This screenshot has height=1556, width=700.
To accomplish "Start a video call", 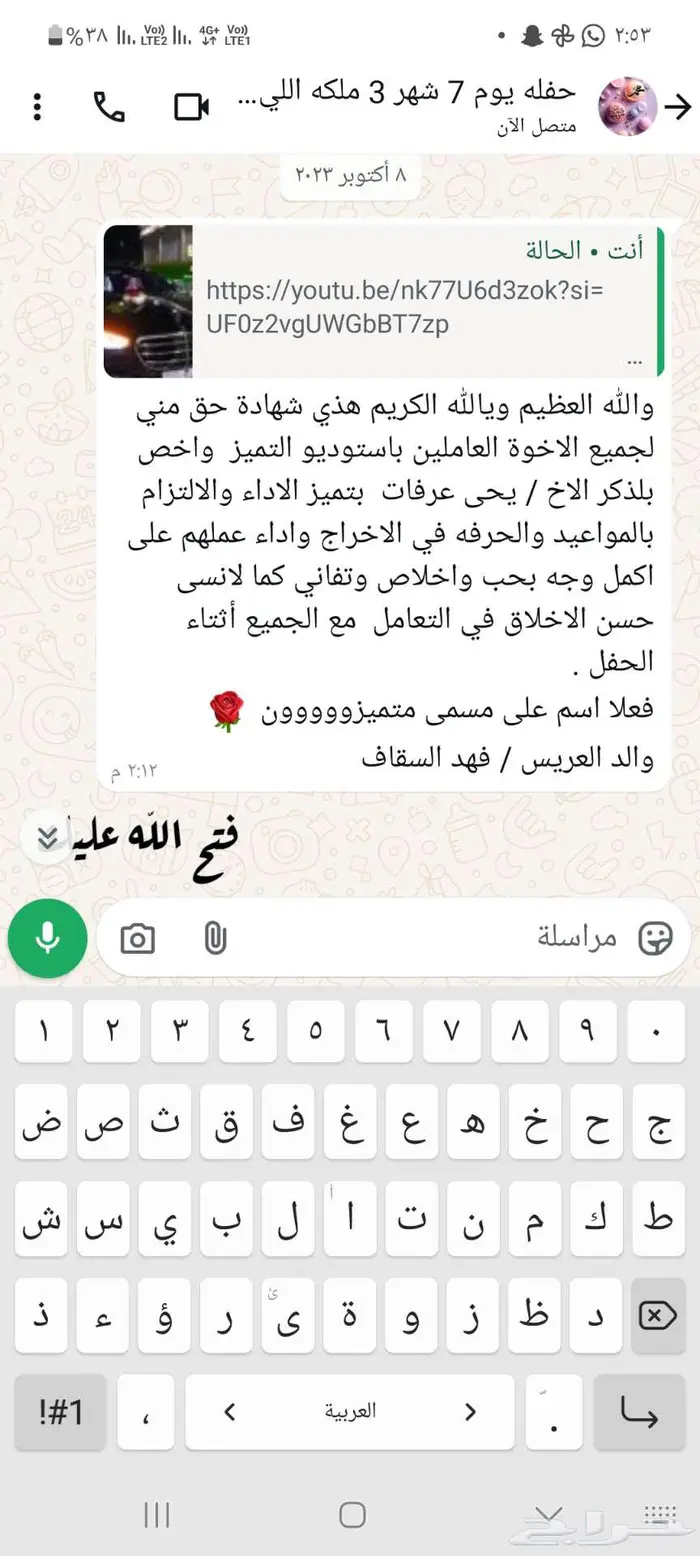I will tap(191, 107).
